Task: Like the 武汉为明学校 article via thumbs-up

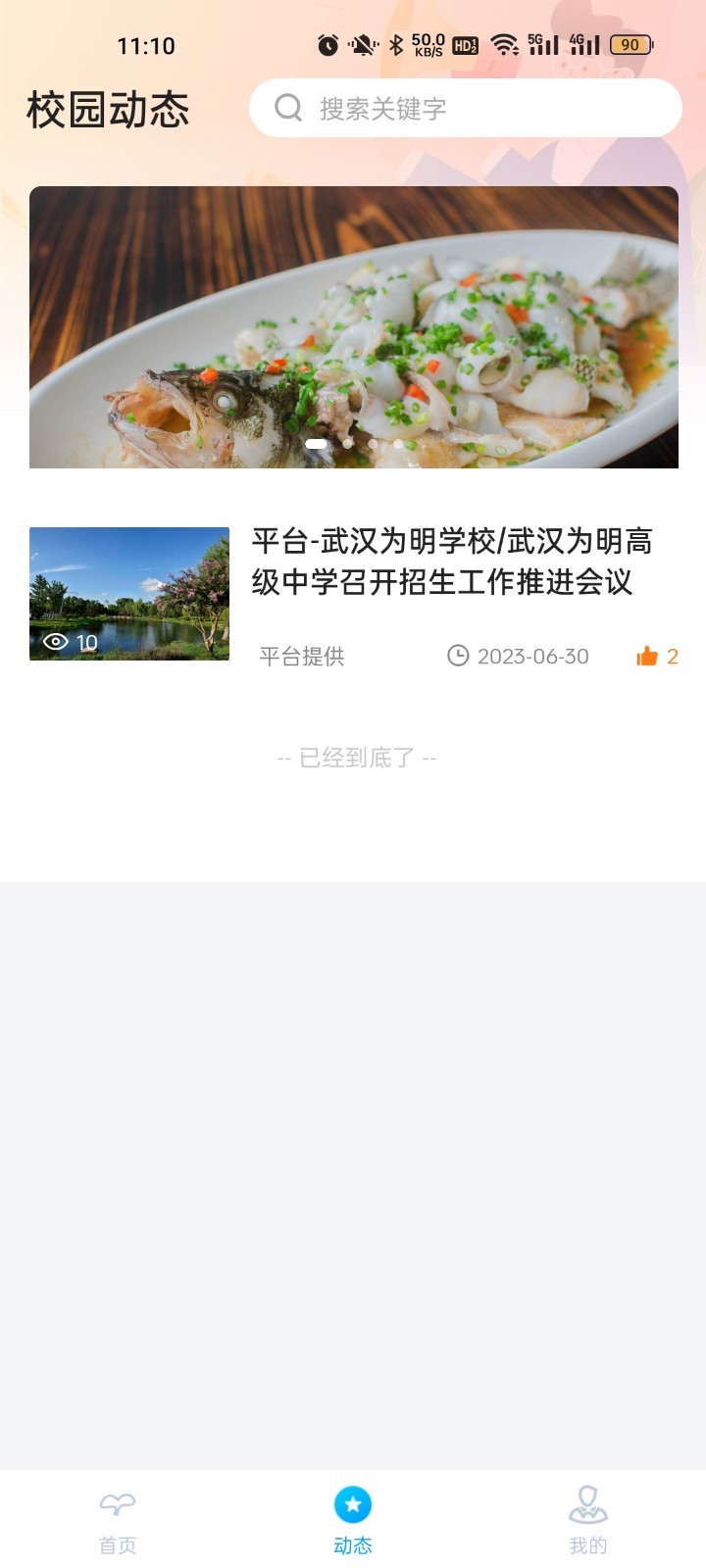Action: coord(647,657)
